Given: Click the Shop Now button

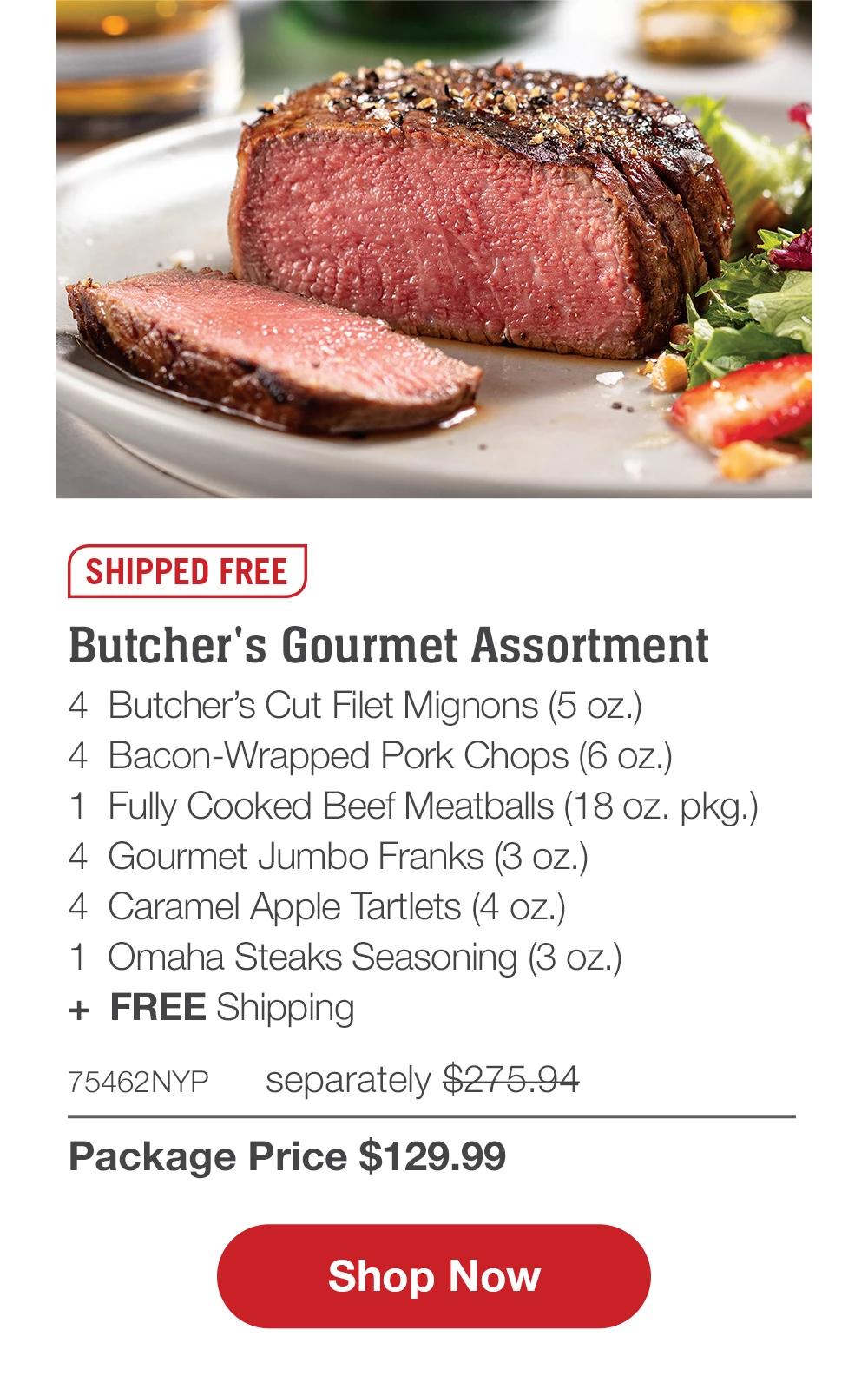Looking at the screenshot, I should [434, 1276].
